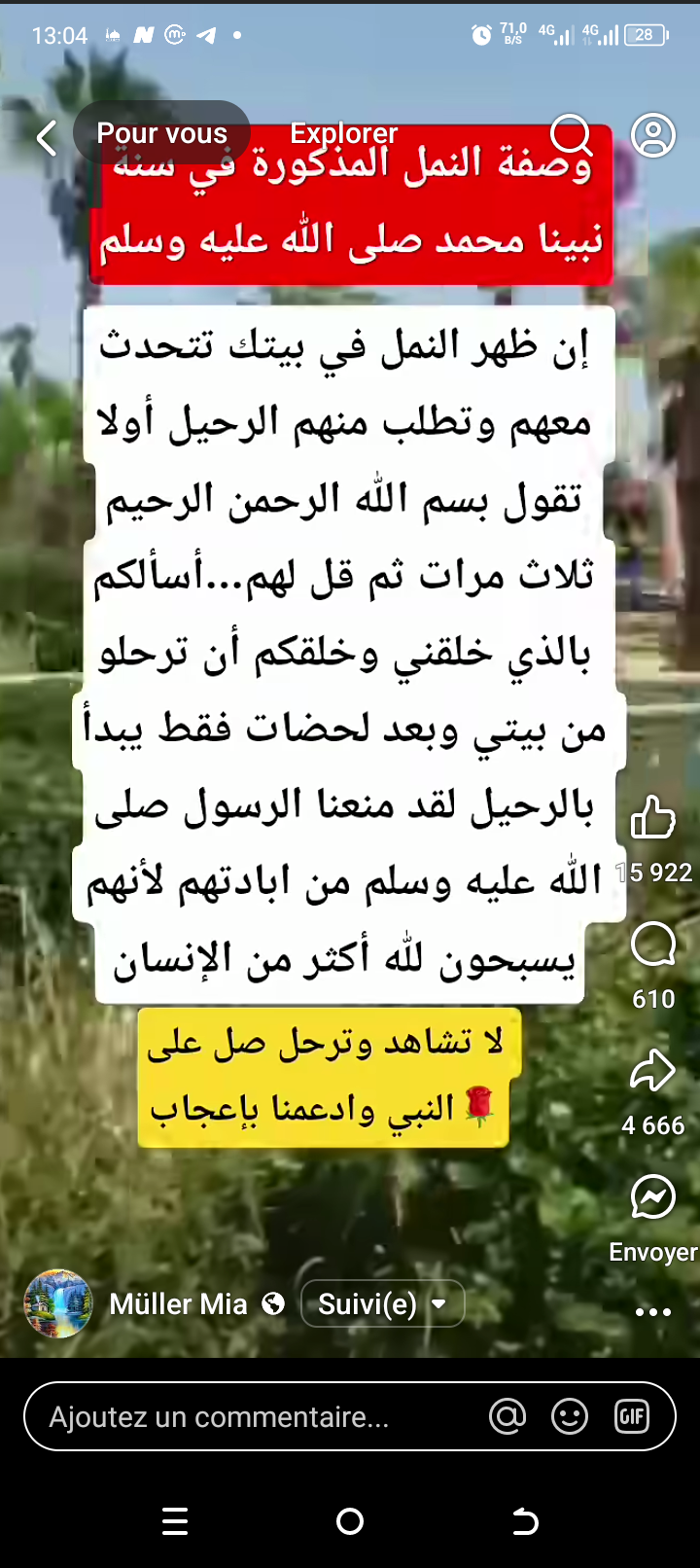Open the profile icon at top right

coord(653,135)
